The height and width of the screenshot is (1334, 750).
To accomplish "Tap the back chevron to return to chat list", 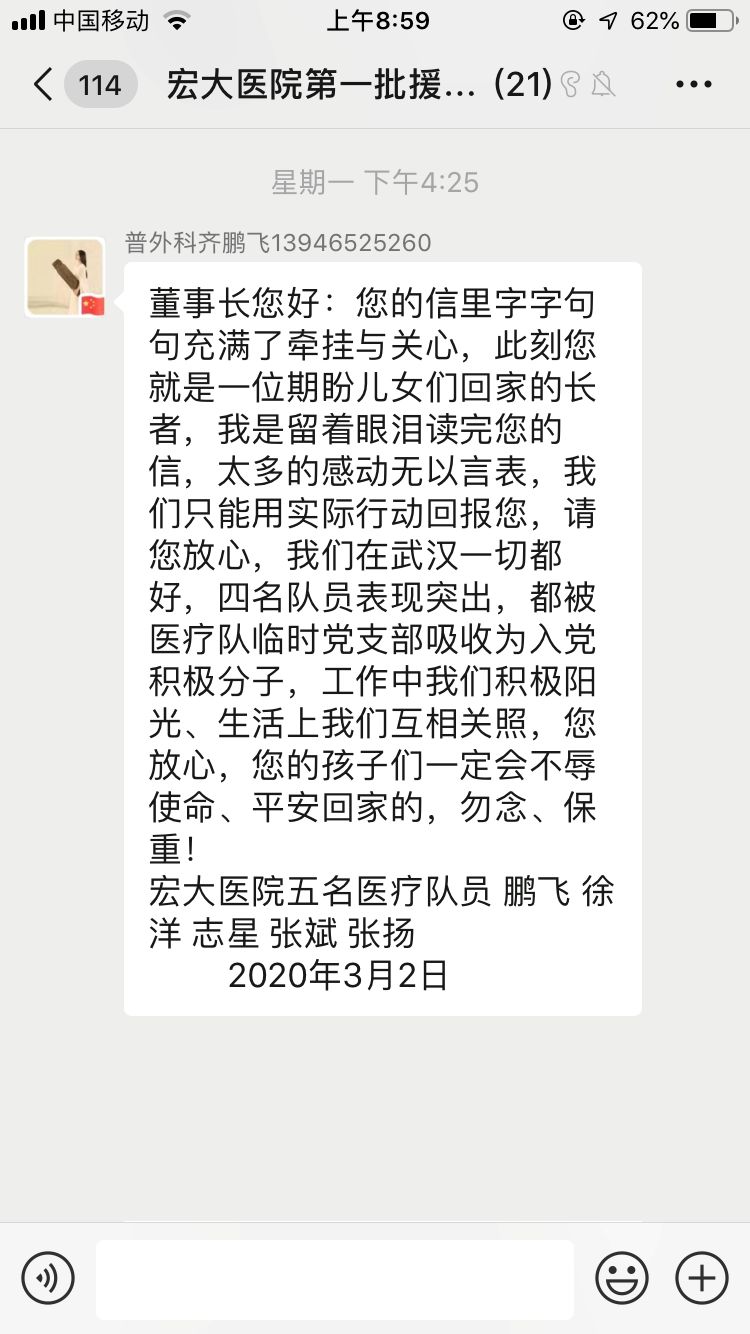I will pyautogui.click(x=42, y=84).
